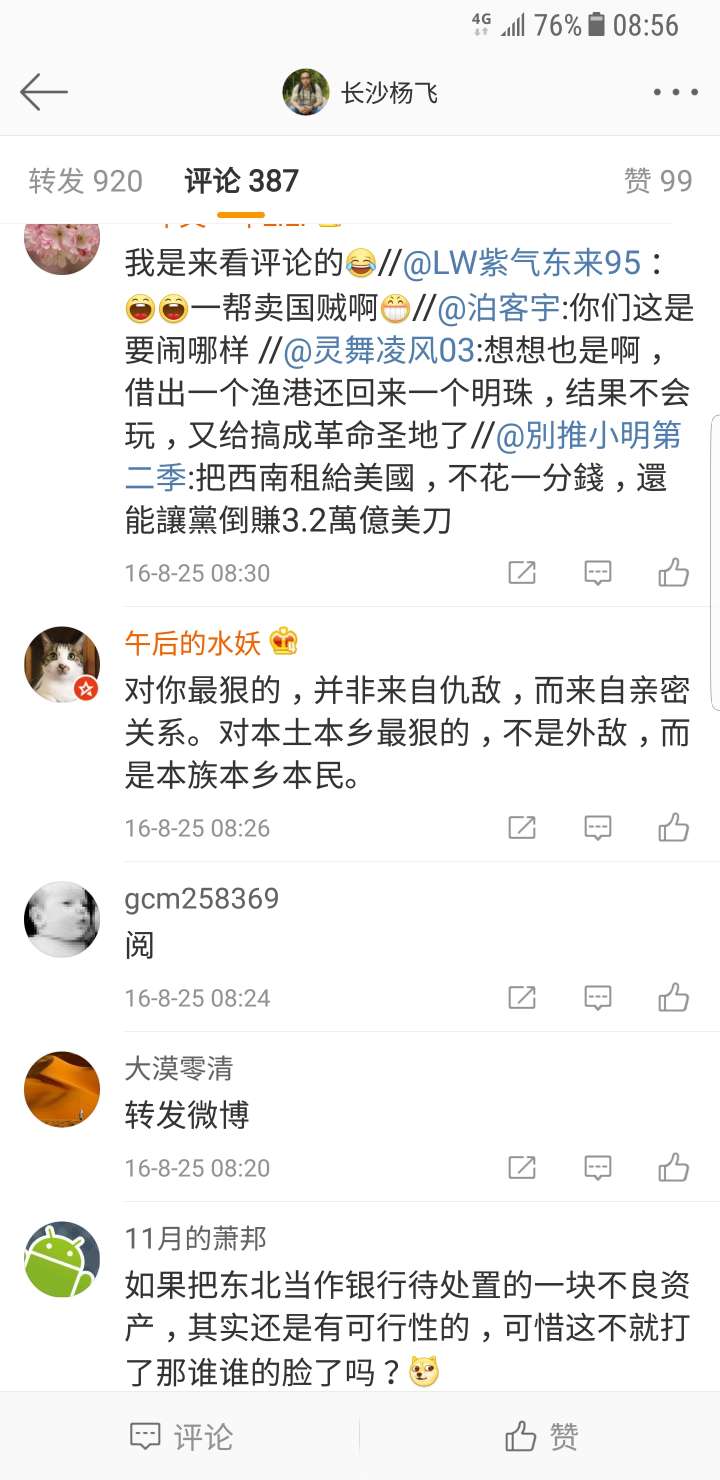Viewport: 720px width, 1480px height.
Task: Like the post with the bottom 赞 button
Action: [541, 1437]
